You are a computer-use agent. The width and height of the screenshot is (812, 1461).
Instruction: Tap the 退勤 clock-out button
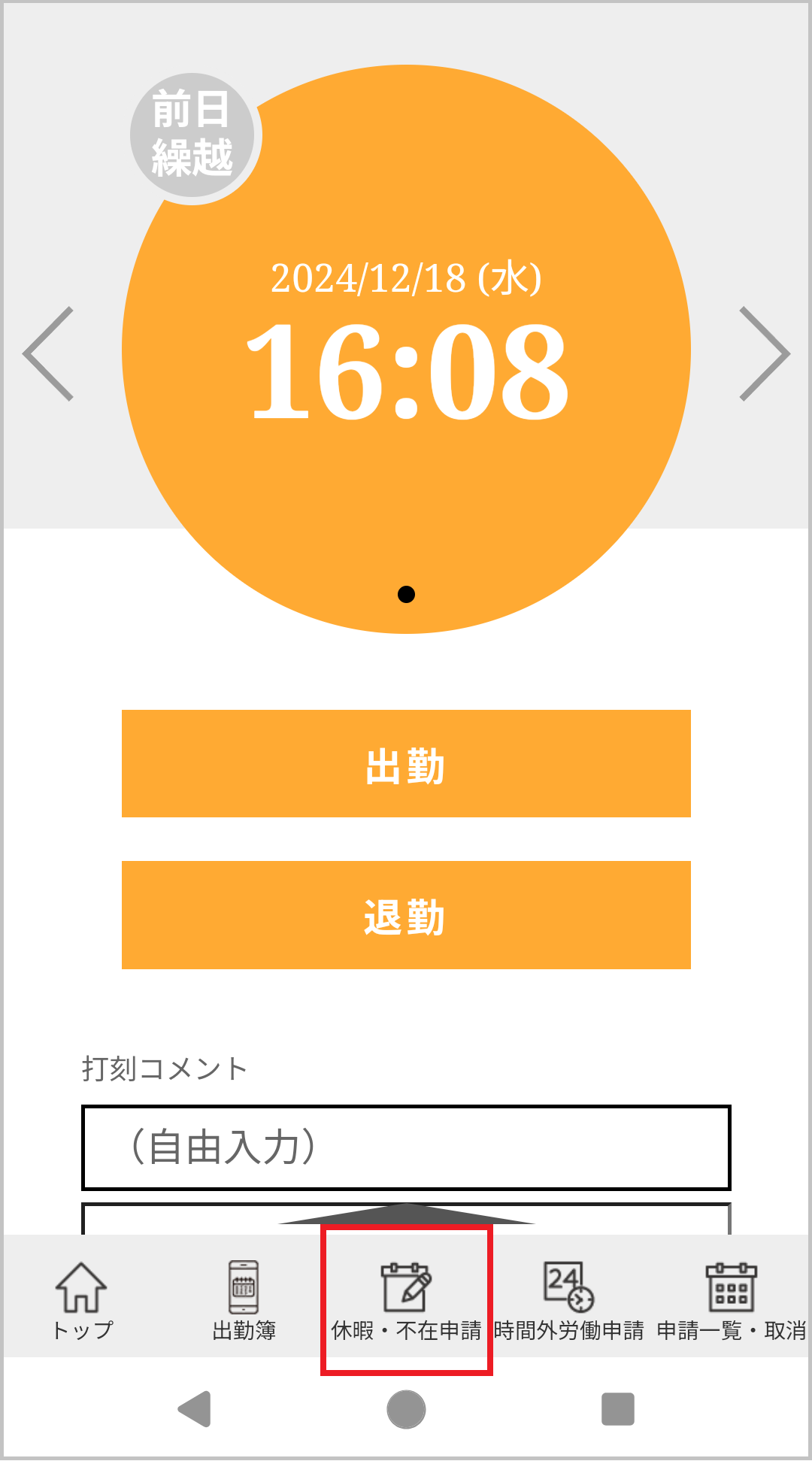[x=406, y=915]
